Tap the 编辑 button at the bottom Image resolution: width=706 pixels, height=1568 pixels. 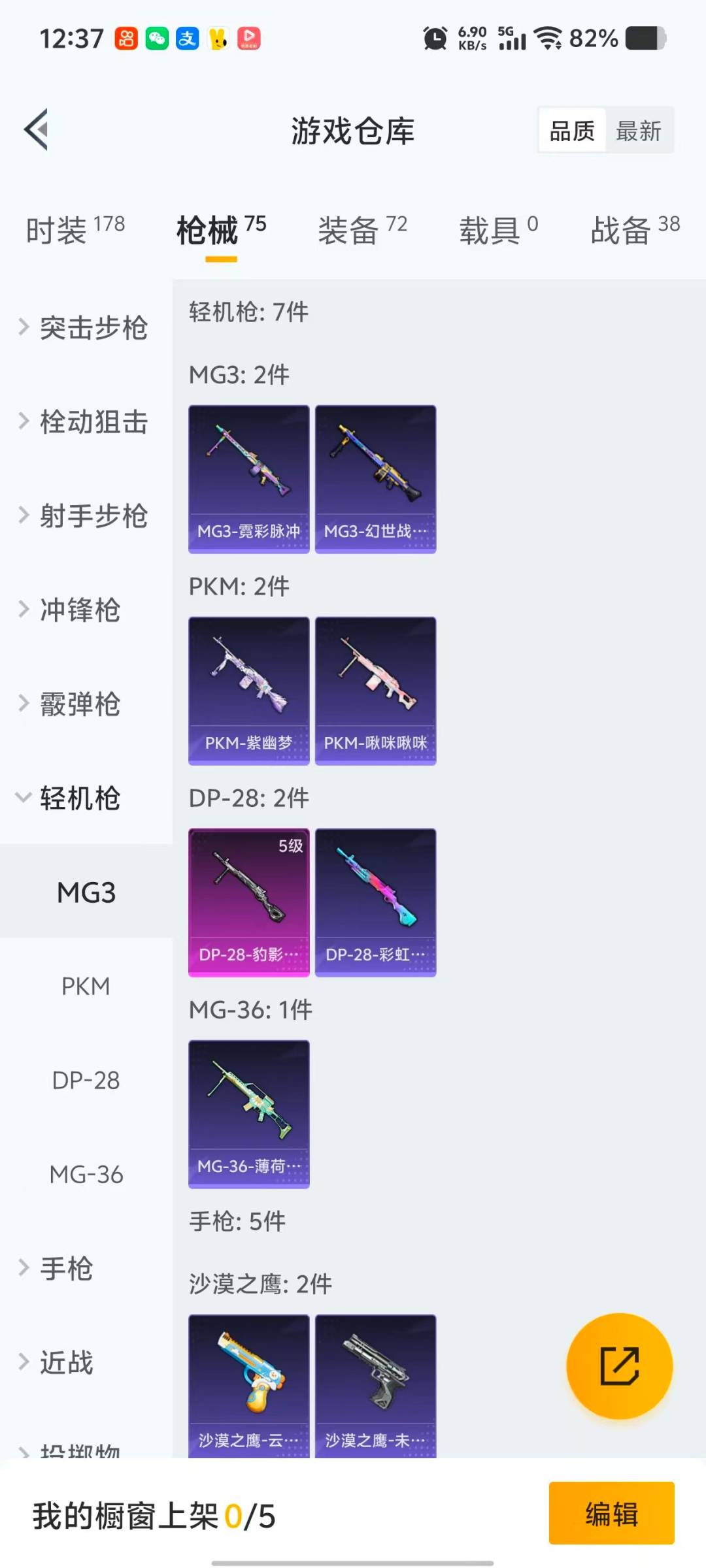tap(611, 1514)
